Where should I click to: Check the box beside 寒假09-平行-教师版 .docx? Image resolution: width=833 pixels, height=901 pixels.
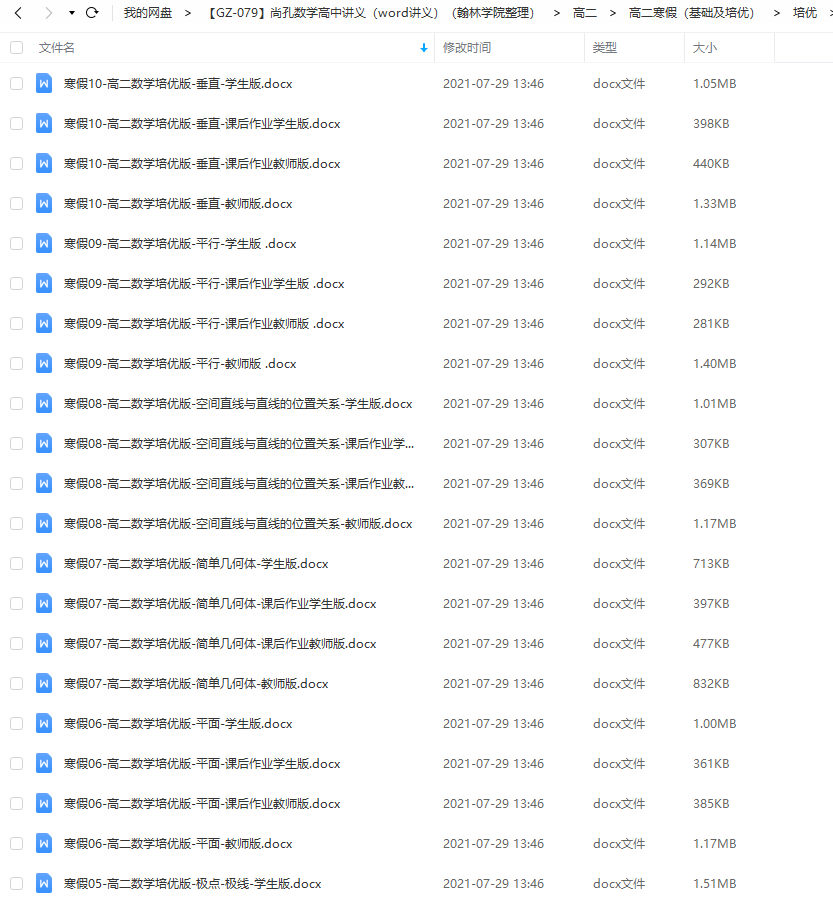(16, 364)
